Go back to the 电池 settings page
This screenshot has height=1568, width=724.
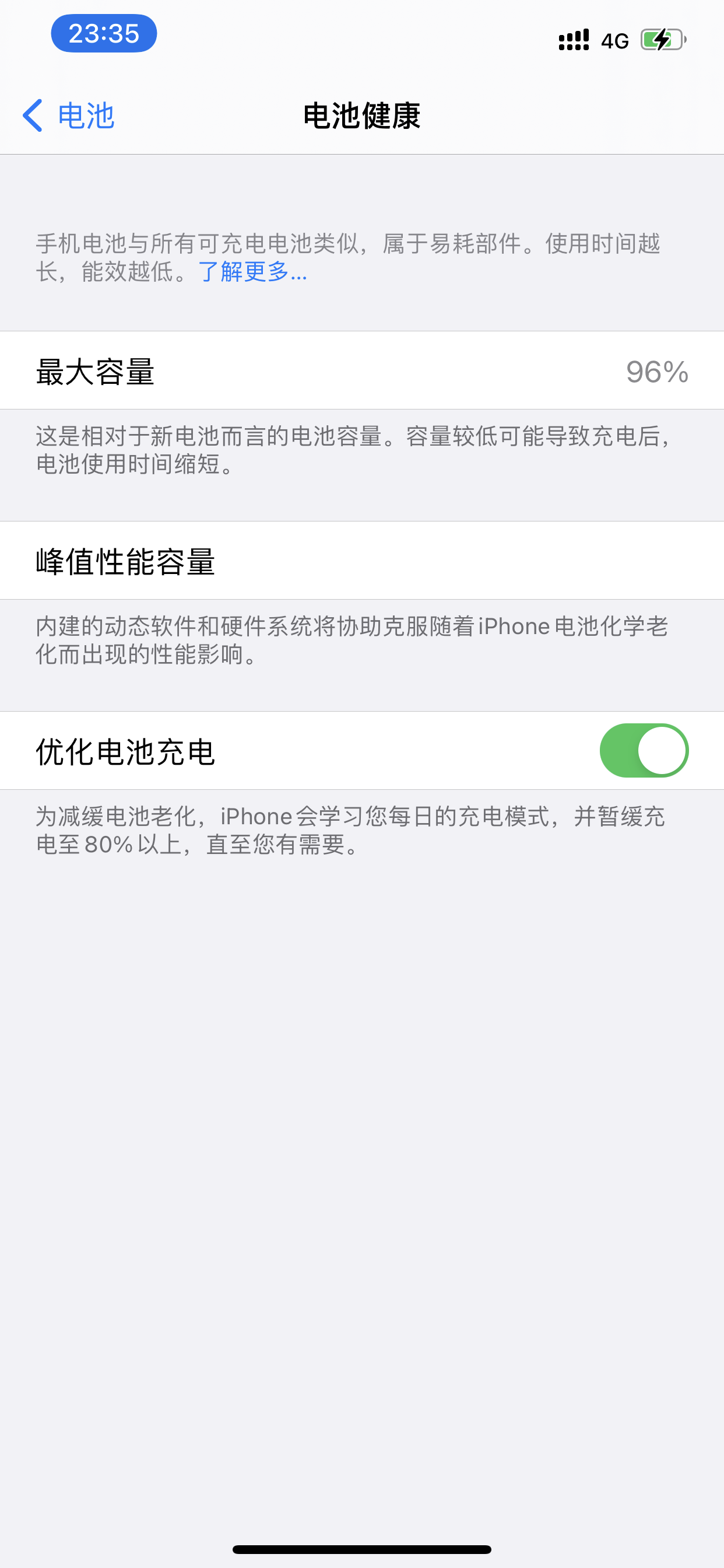pos(68,115)
